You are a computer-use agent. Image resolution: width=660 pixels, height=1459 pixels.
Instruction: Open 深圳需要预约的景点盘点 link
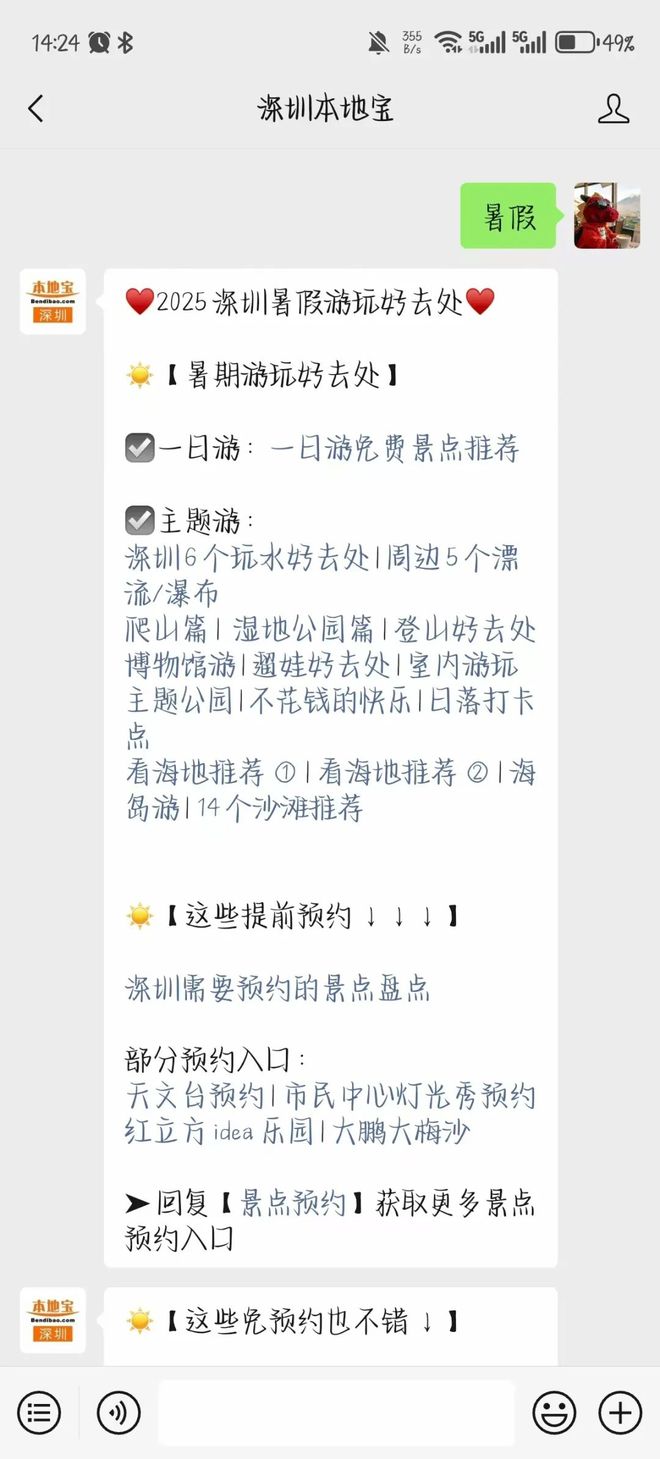pyautogui.click(x=278, y=989)
